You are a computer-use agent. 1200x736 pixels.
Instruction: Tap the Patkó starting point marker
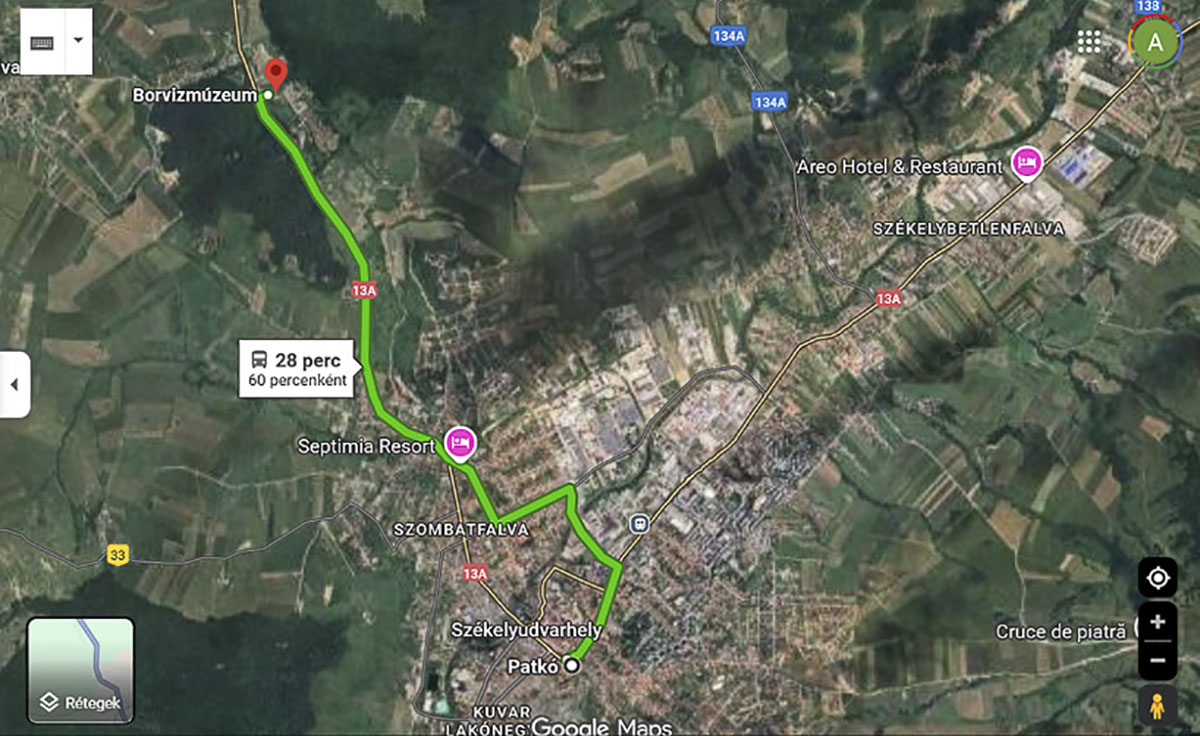[572, 665]
